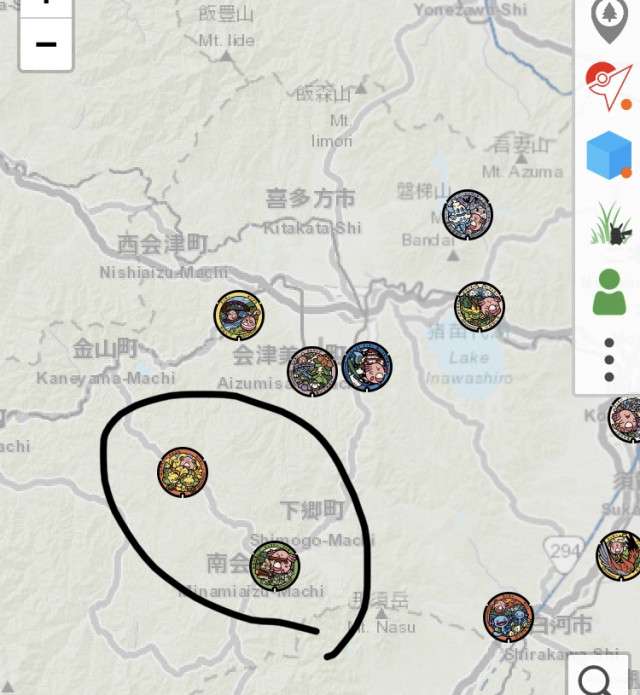This screenshot has height=695, width=640.
Task: Open the manhole marker near Bandai
Action: pos(467,215)
